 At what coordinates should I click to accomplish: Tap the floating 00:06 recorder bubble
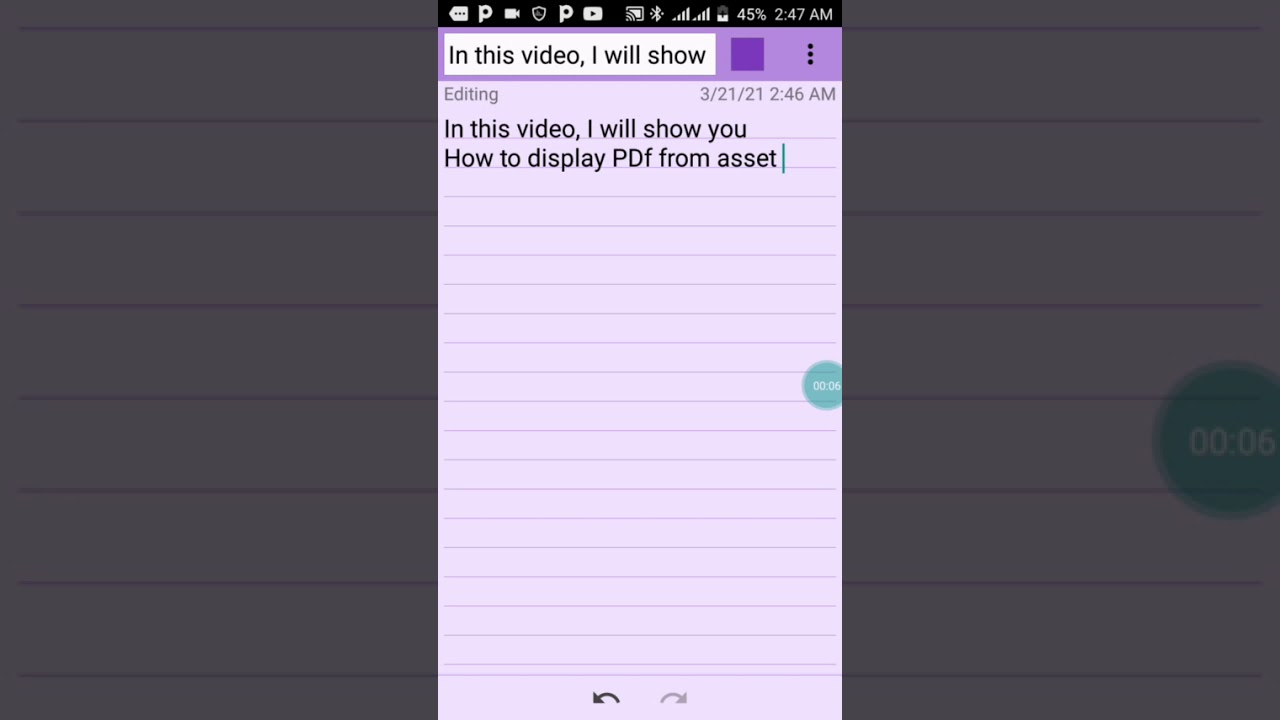coord(824,386)
